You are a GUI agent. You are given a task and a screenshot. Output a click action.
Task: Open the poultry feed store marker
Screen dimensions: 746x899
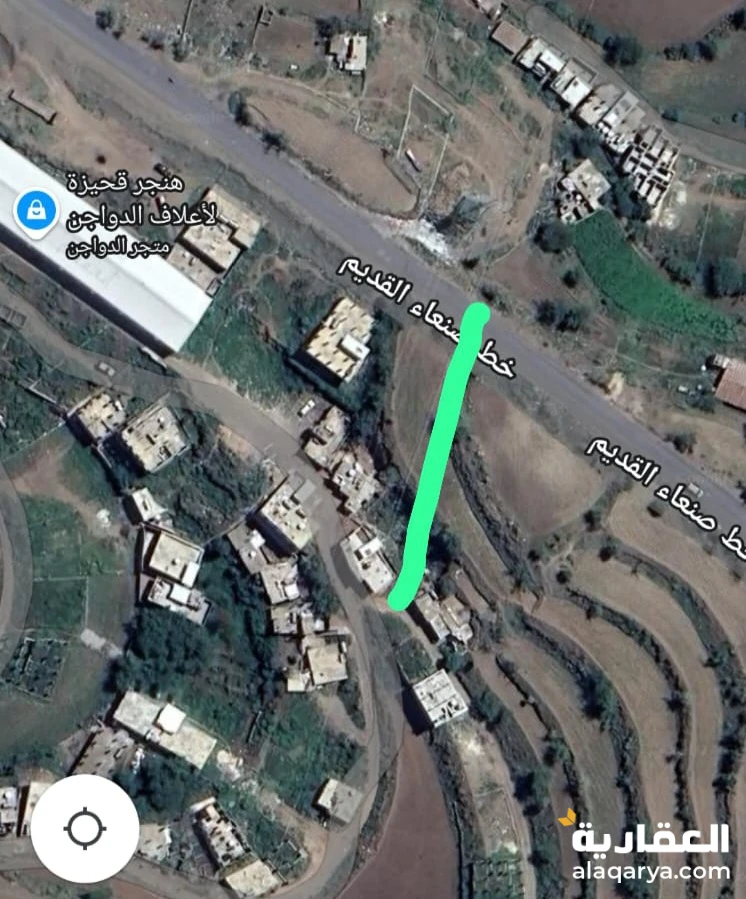36,213
